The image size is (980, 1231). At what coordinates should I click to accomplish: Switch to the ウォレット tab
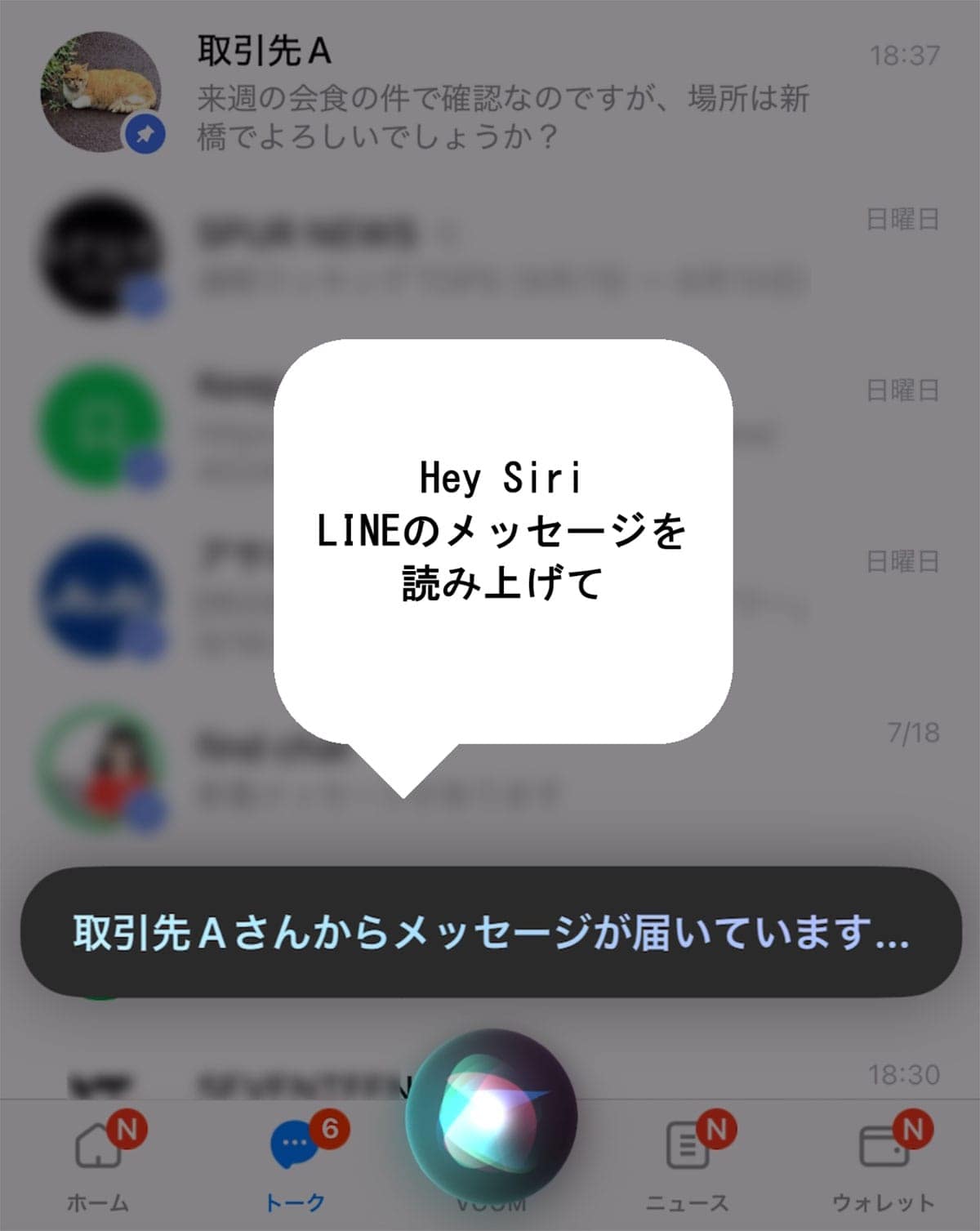[x=884, y=1160]
